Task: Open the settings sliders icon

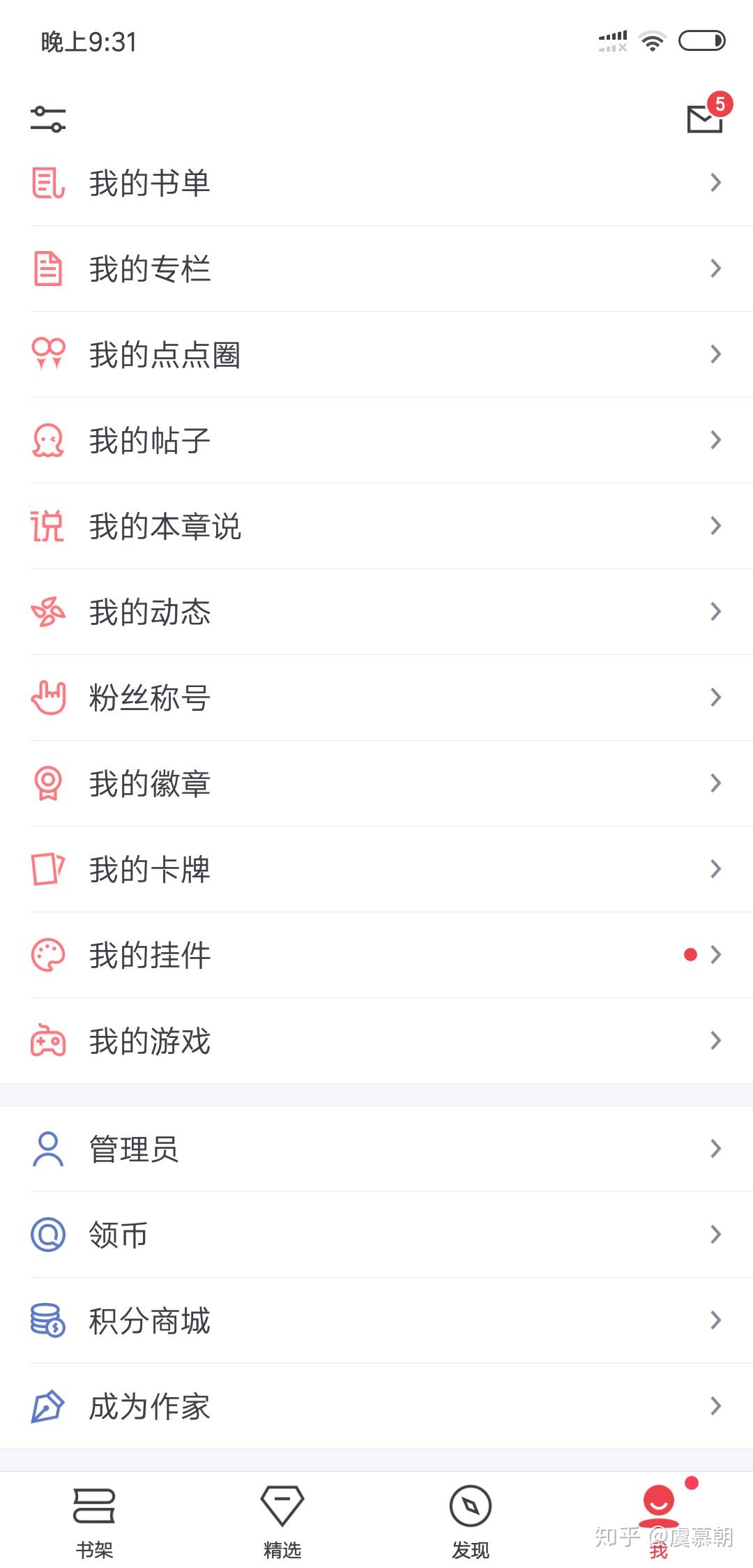Action: point(48,119)
